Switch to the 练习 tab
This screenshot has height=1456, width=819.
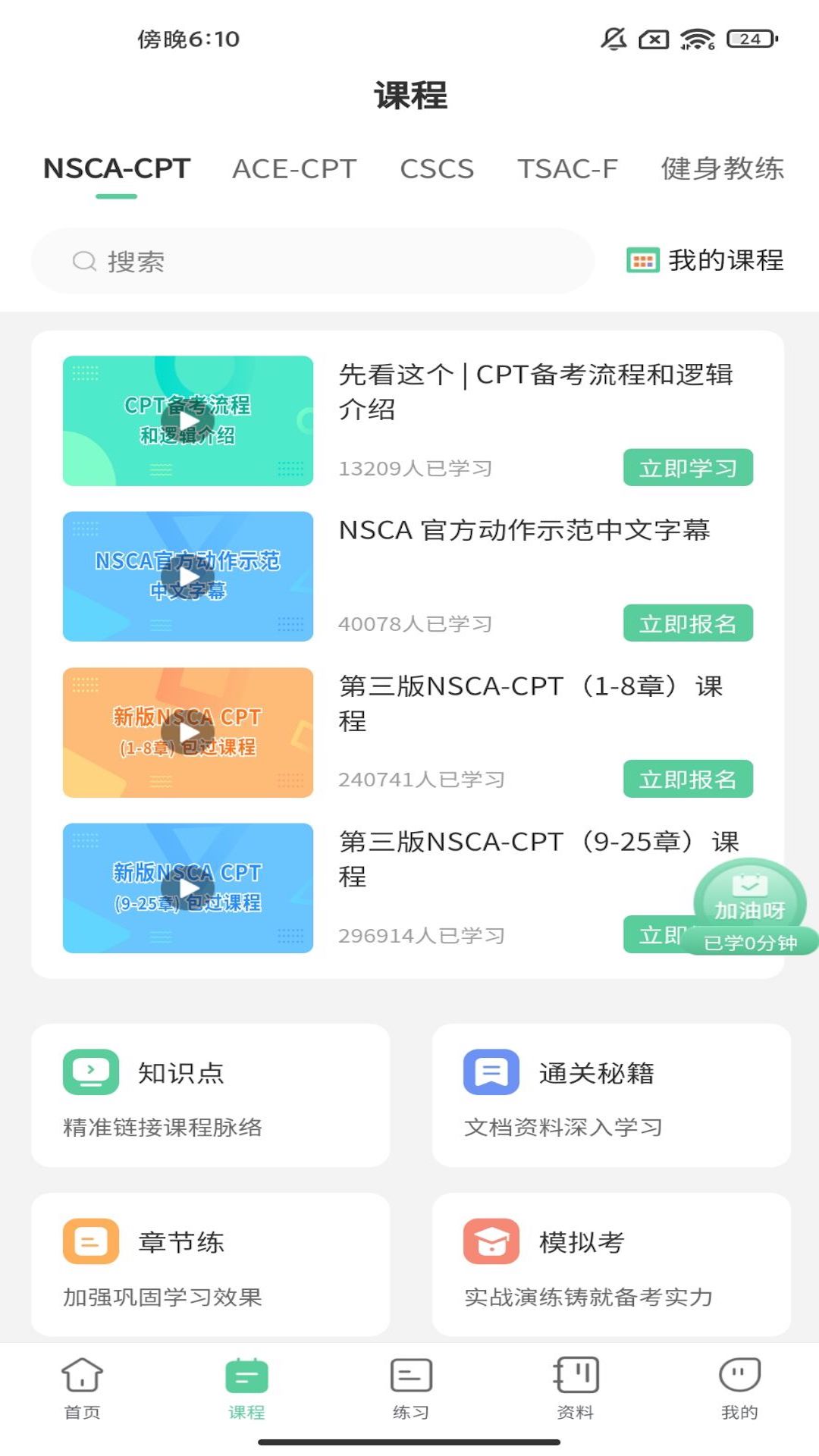pyautogui.click(x=410, y=1387)
